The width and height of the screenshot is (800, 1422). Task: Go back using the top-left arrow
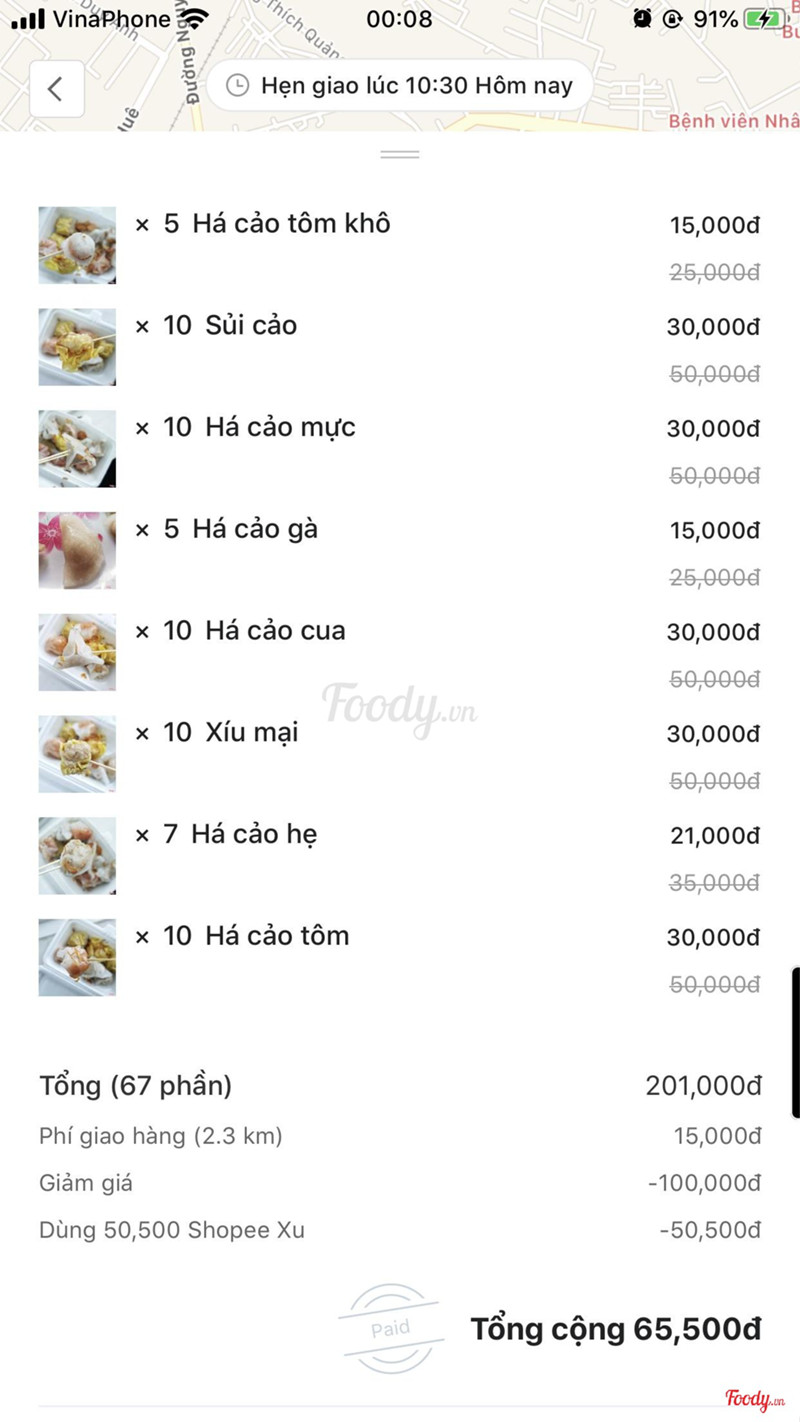56,89
